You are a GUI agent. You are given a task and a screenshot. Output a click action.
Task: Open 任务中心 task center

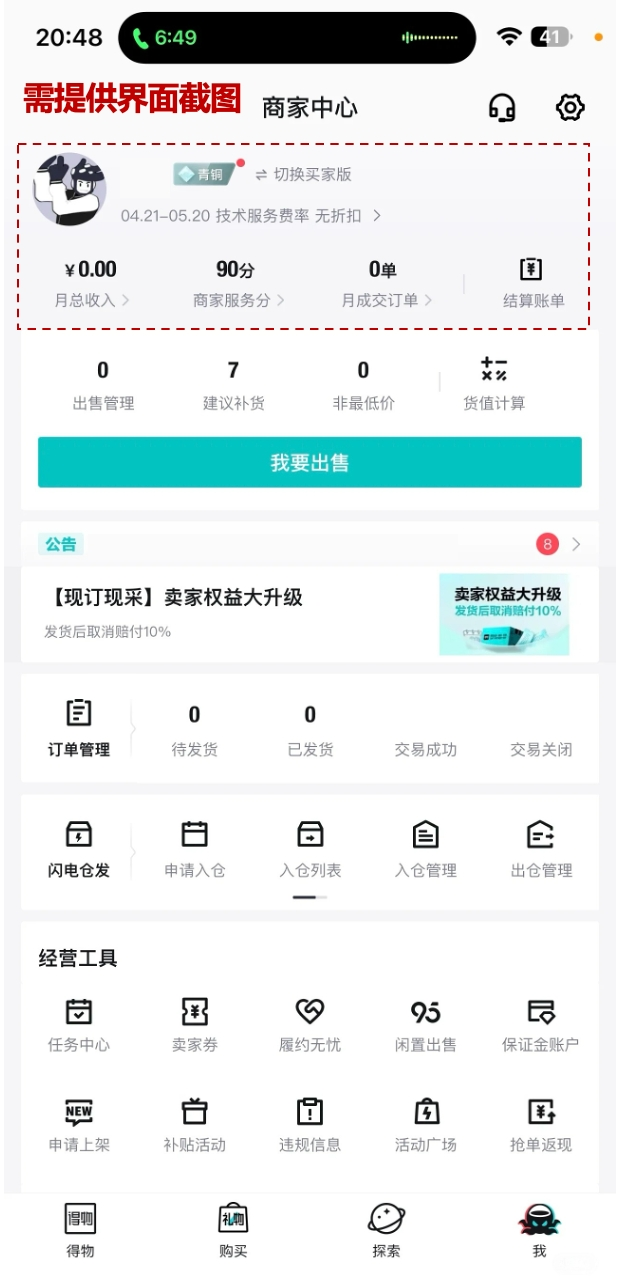(79, 1025)
